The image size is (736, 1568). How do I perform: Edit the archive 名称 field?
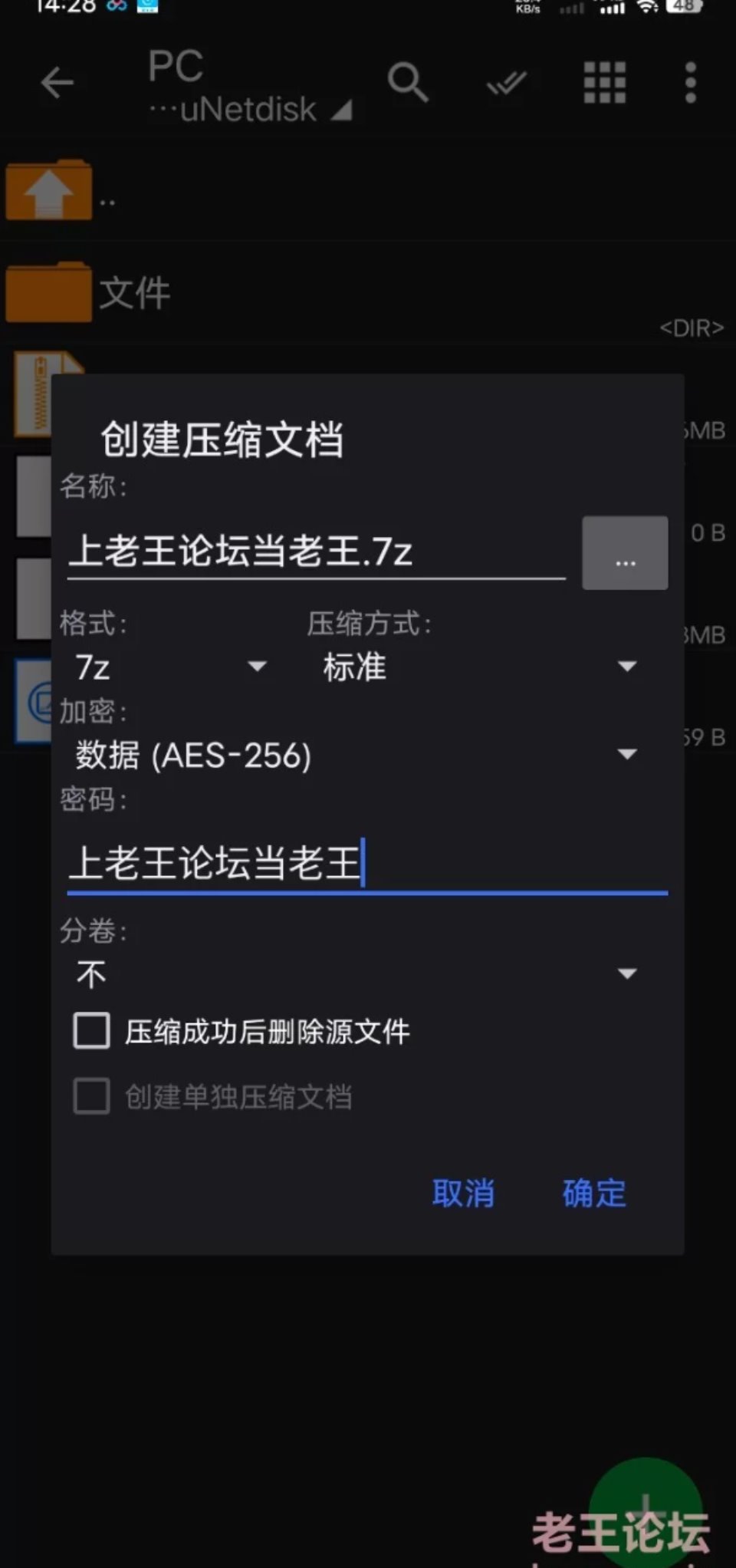point(316,552)
